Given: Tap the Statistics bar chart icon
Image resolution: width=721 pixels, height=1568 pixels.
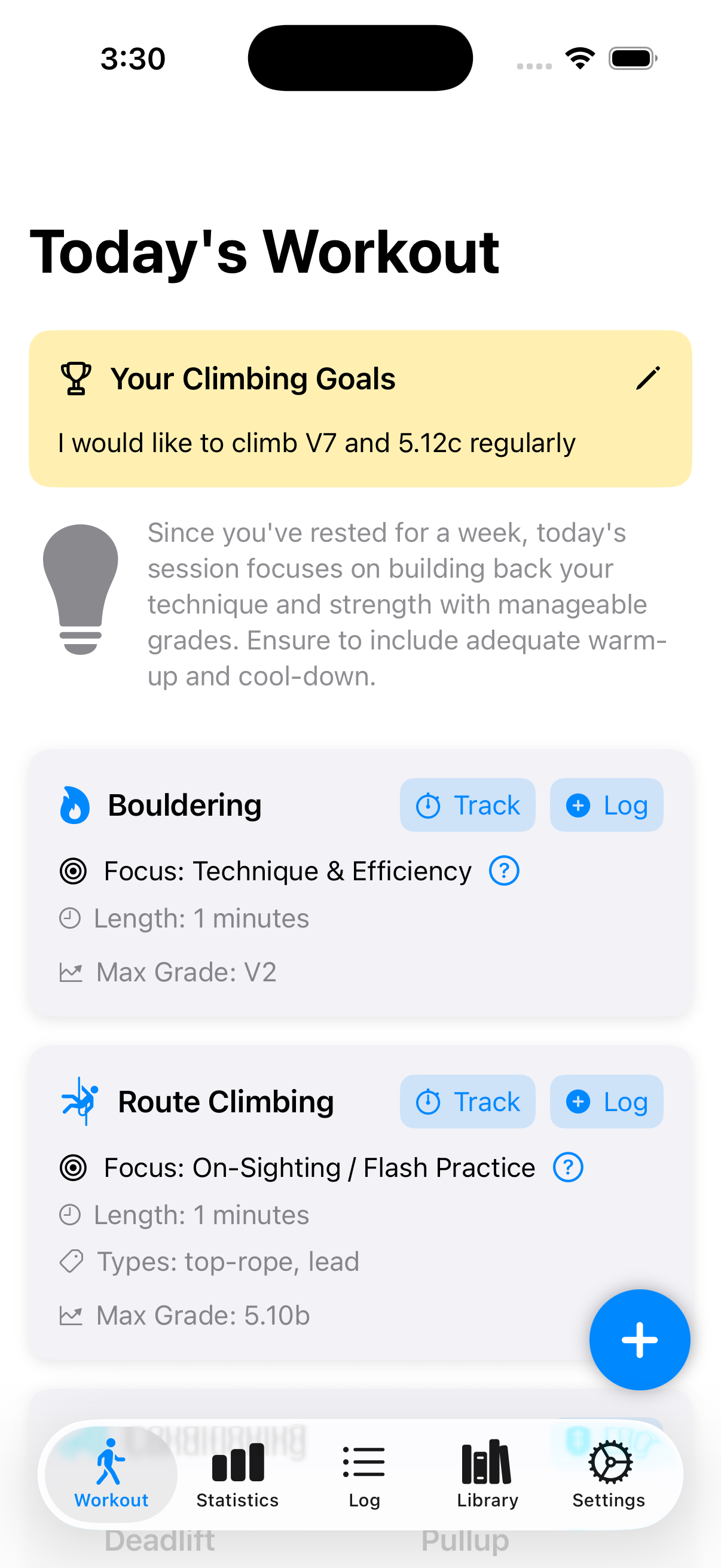Looking at the screenshot, I should click(237, 1463).
